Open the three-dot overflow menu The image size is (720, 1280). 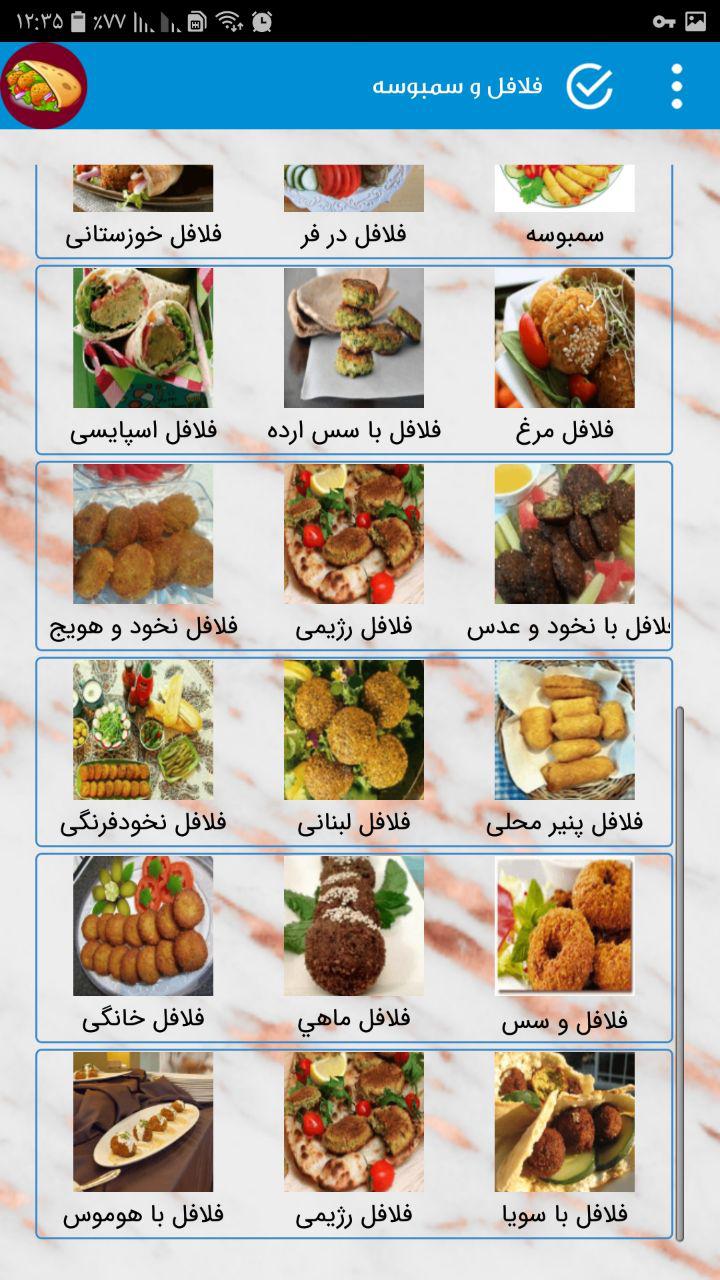pos(677,86)
